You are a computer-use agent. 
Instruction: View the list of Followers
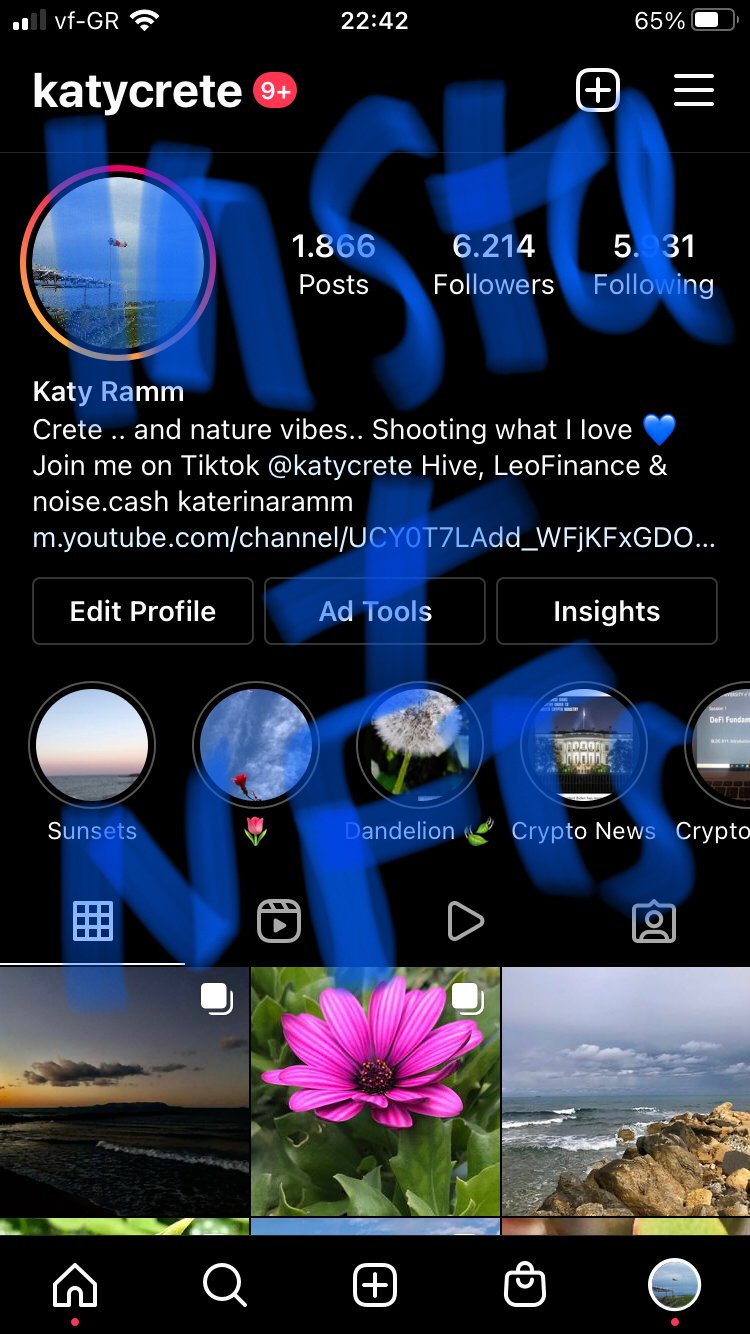click(x=494, y=264)
